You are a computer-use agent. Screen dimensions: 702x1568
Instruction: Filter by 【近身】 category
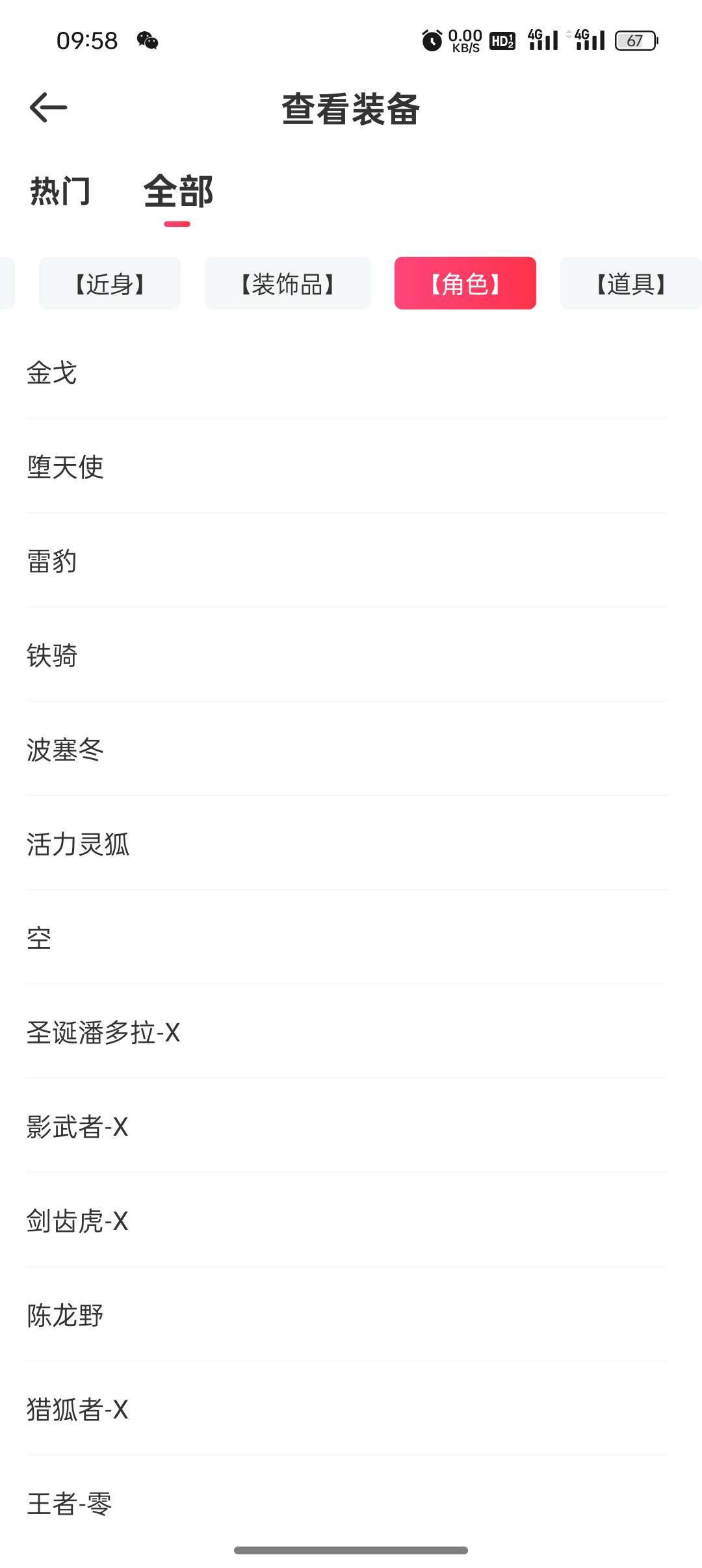pos(110,283)
